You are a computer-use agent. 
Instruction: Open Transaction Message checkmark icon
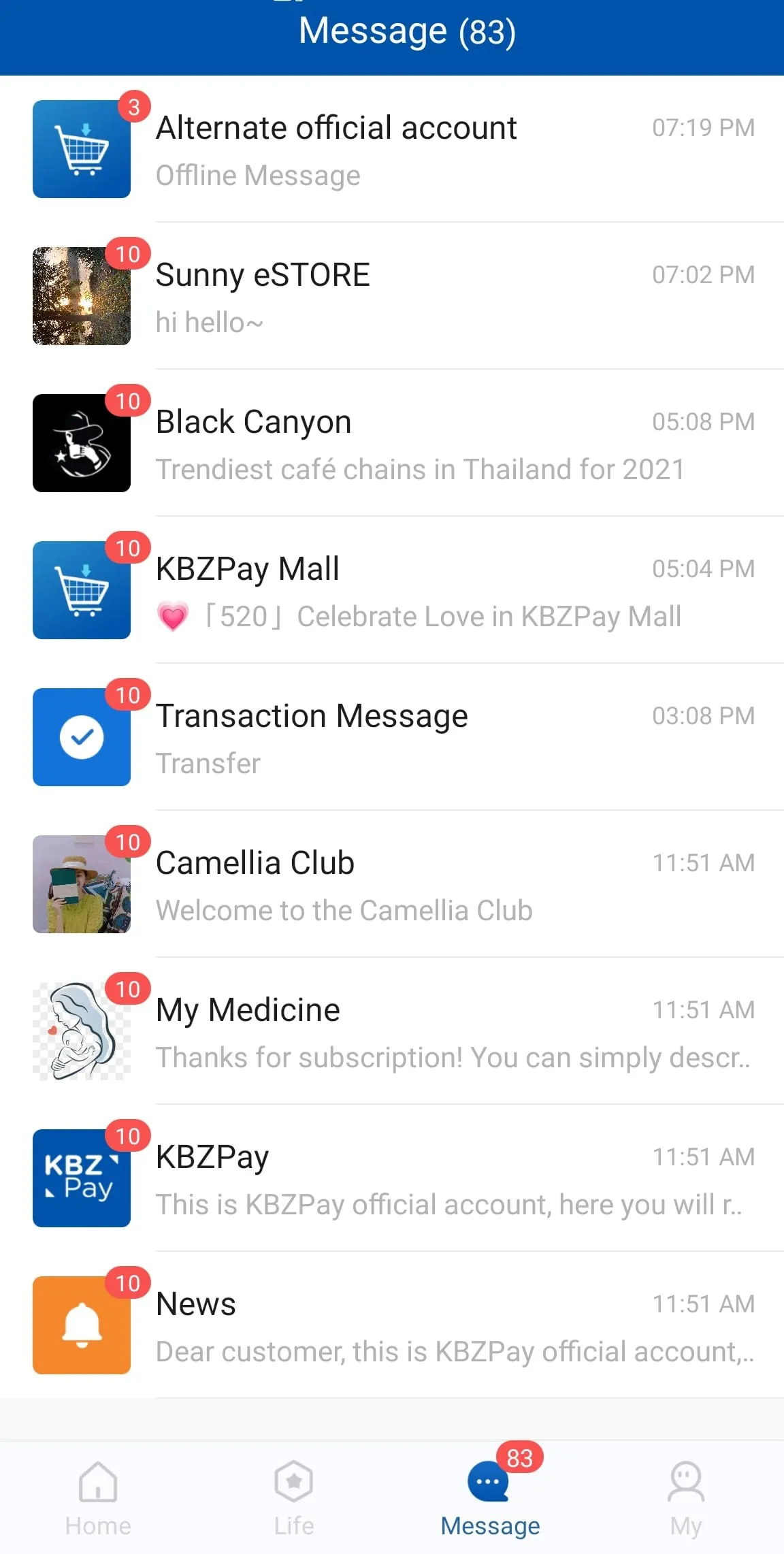point(81,736)
